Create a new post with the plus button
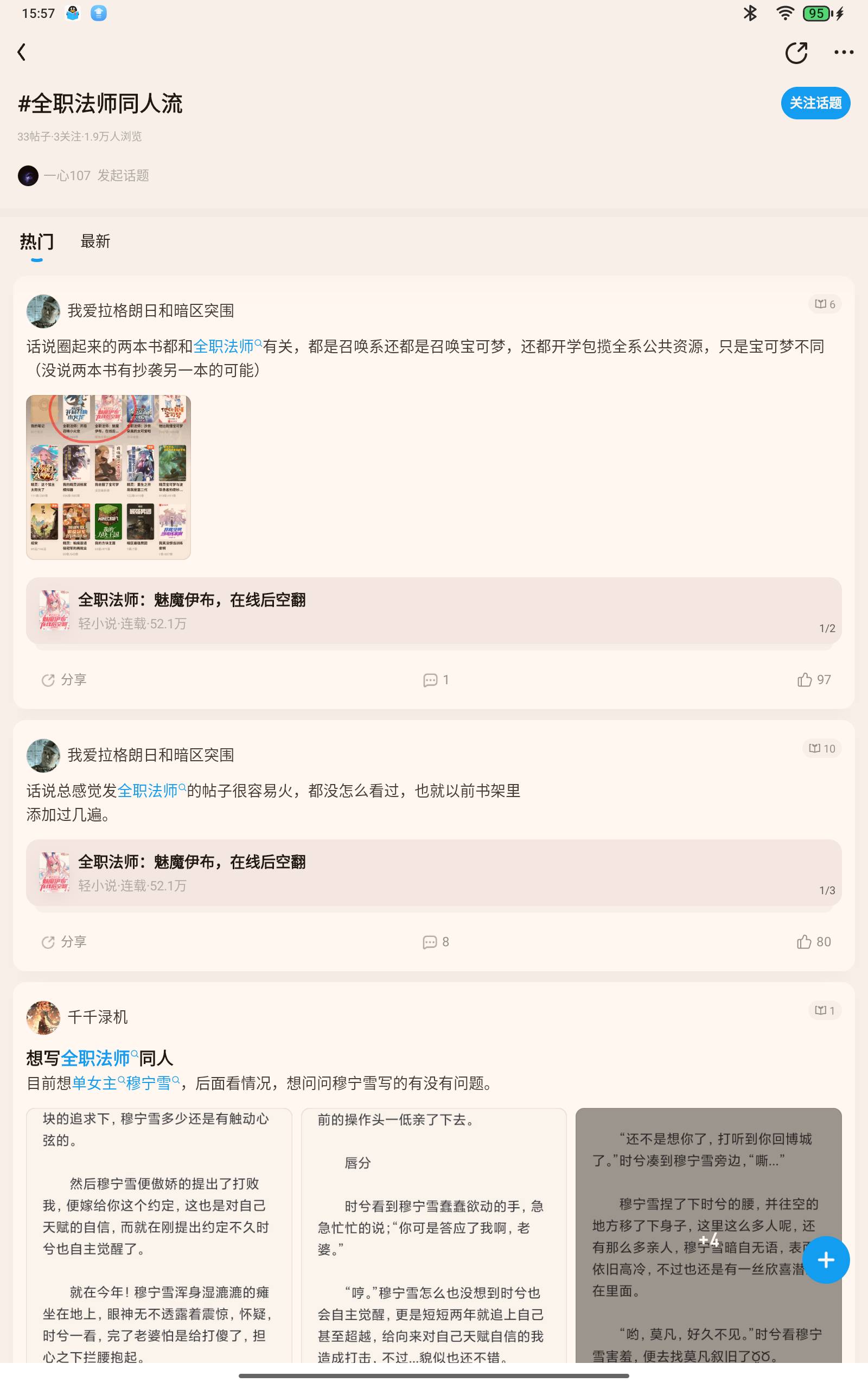The width and height of the screenshot is (868, 1389). click(826, 1260)
